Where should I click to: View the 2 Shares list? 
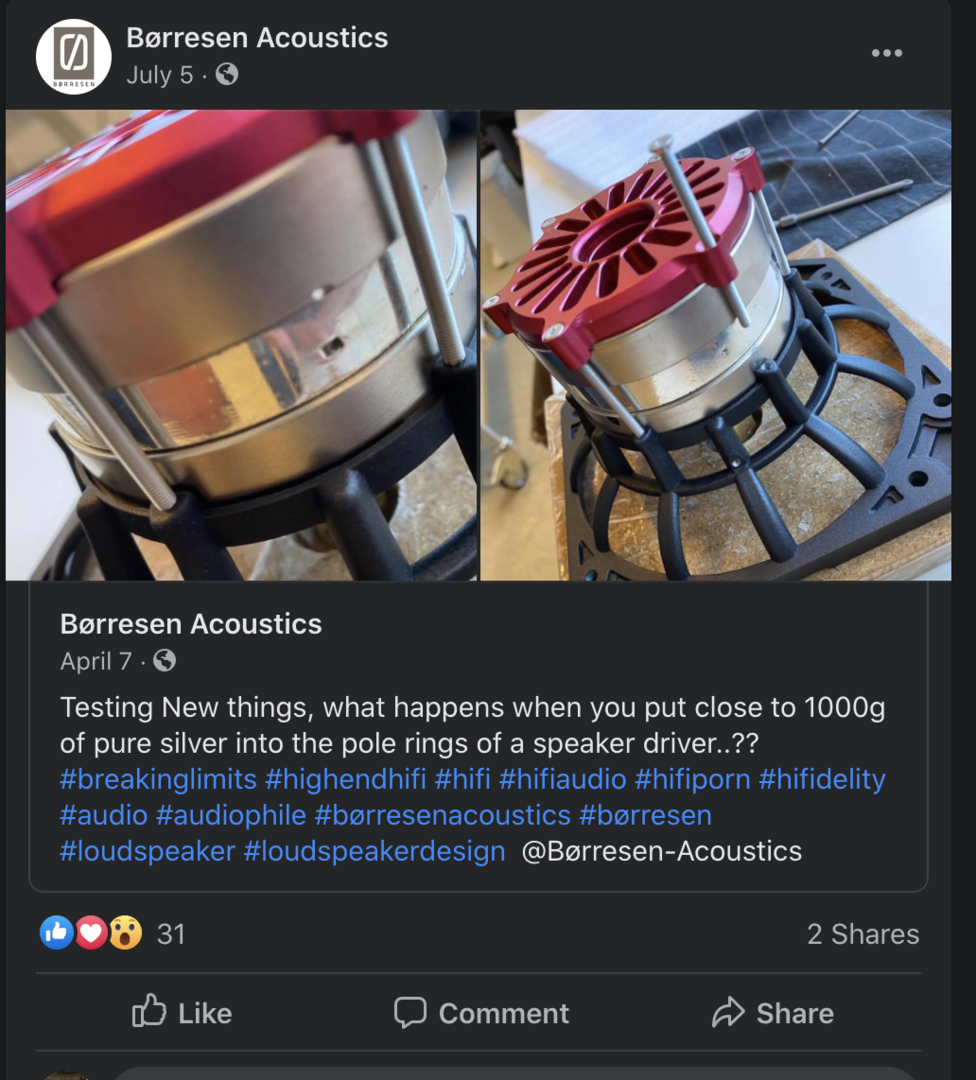click(x=862, y=934)
